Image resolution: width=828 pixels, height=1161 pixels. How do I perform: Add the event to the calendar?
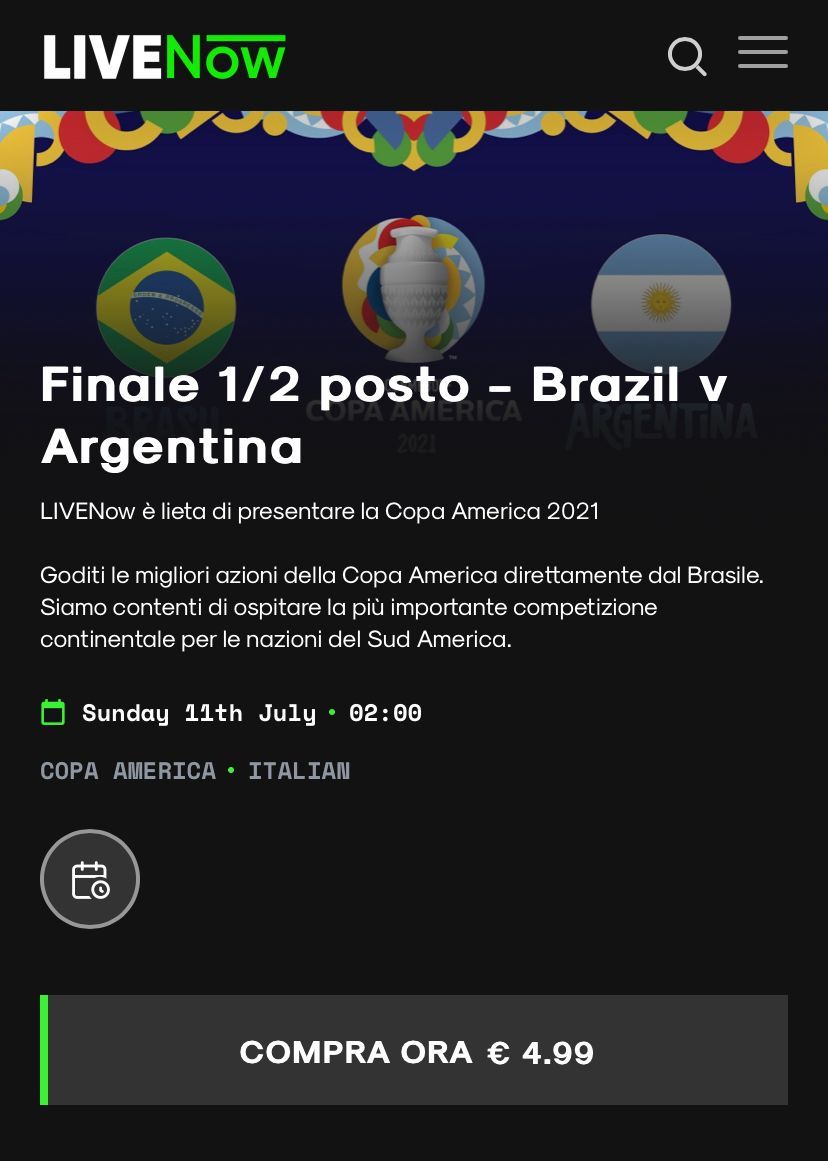90,879
